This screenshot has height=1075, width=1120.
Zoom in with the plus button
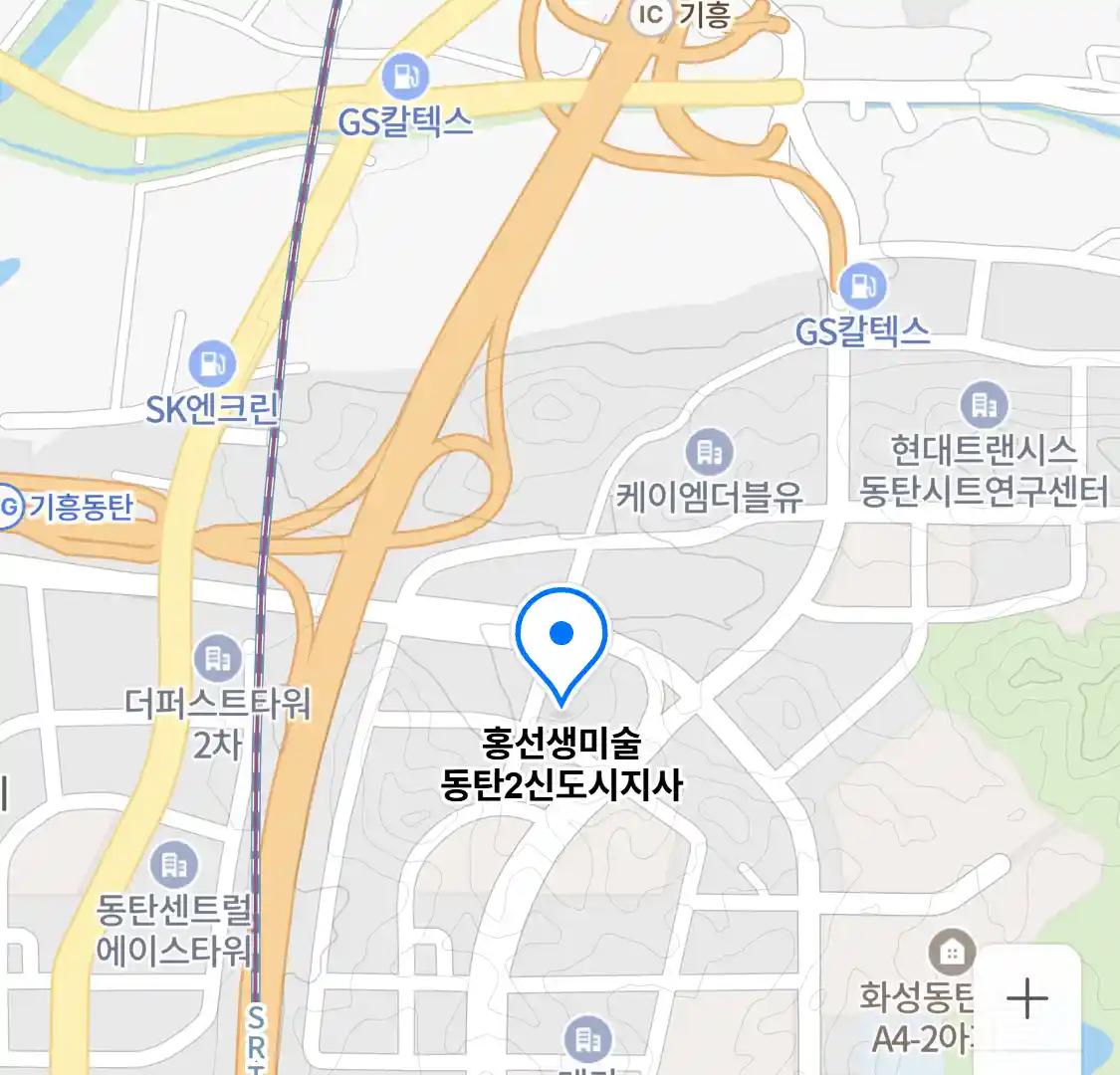(1026, 997)
